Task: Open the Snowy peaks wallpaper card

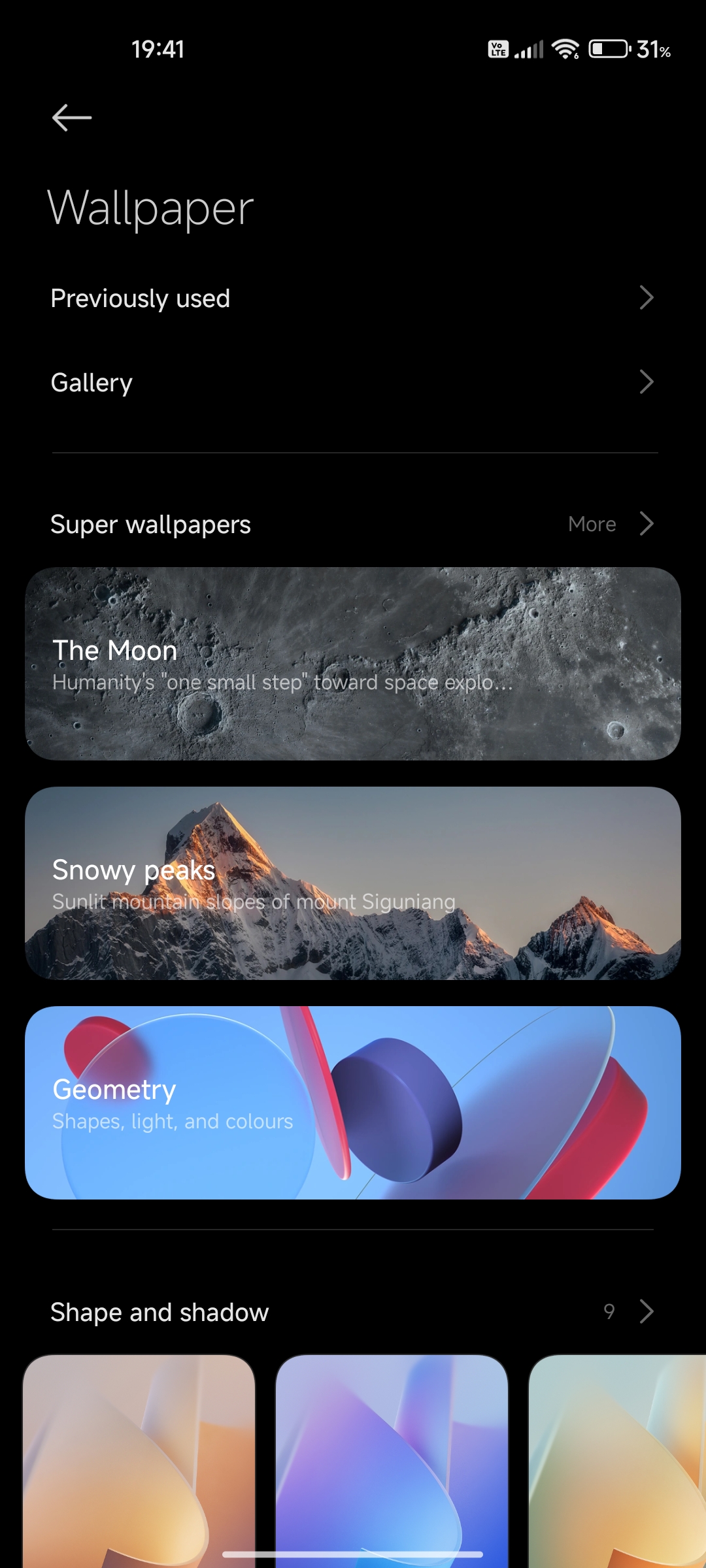Action: (x=353, y=883)
